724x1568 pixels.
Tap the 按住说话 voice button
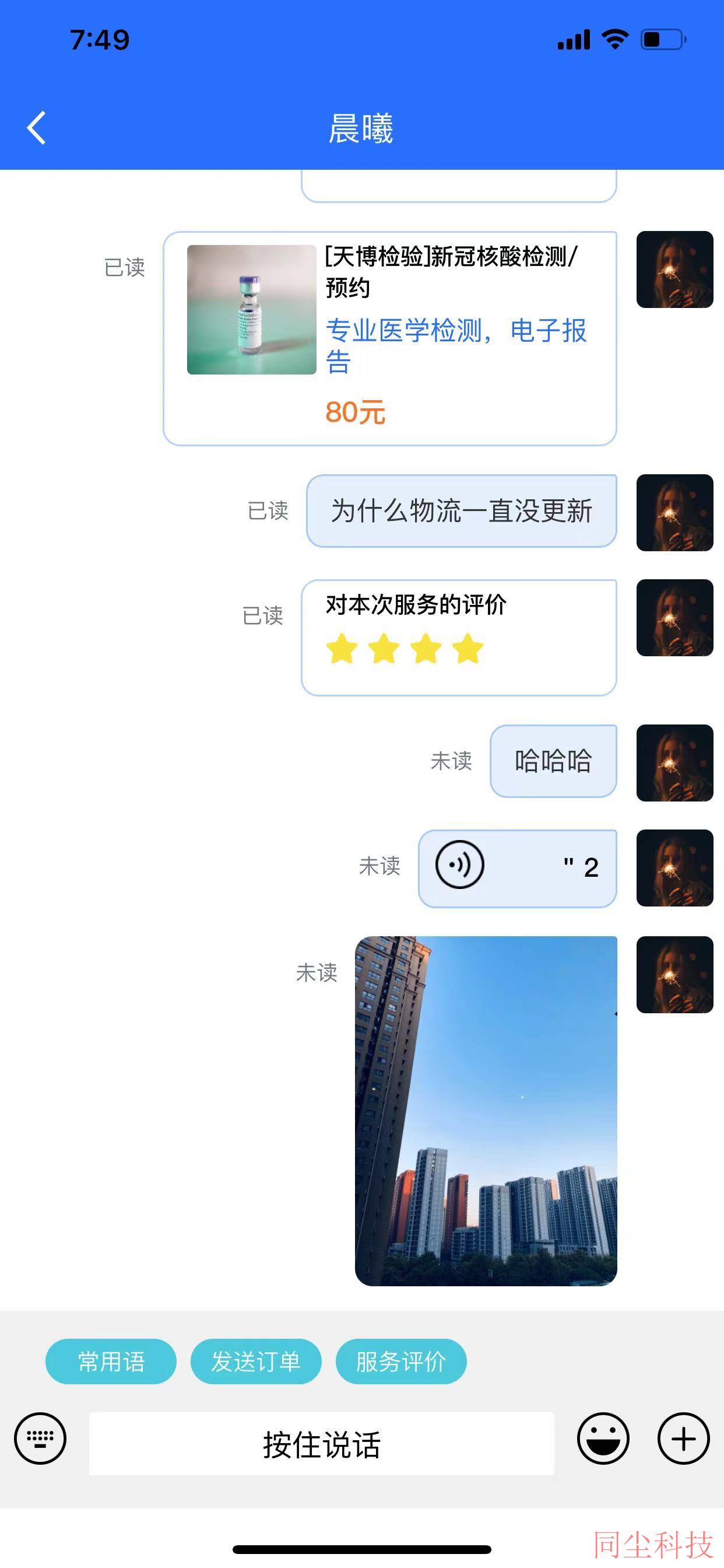pyautogui.click(x=321, y=1444)
